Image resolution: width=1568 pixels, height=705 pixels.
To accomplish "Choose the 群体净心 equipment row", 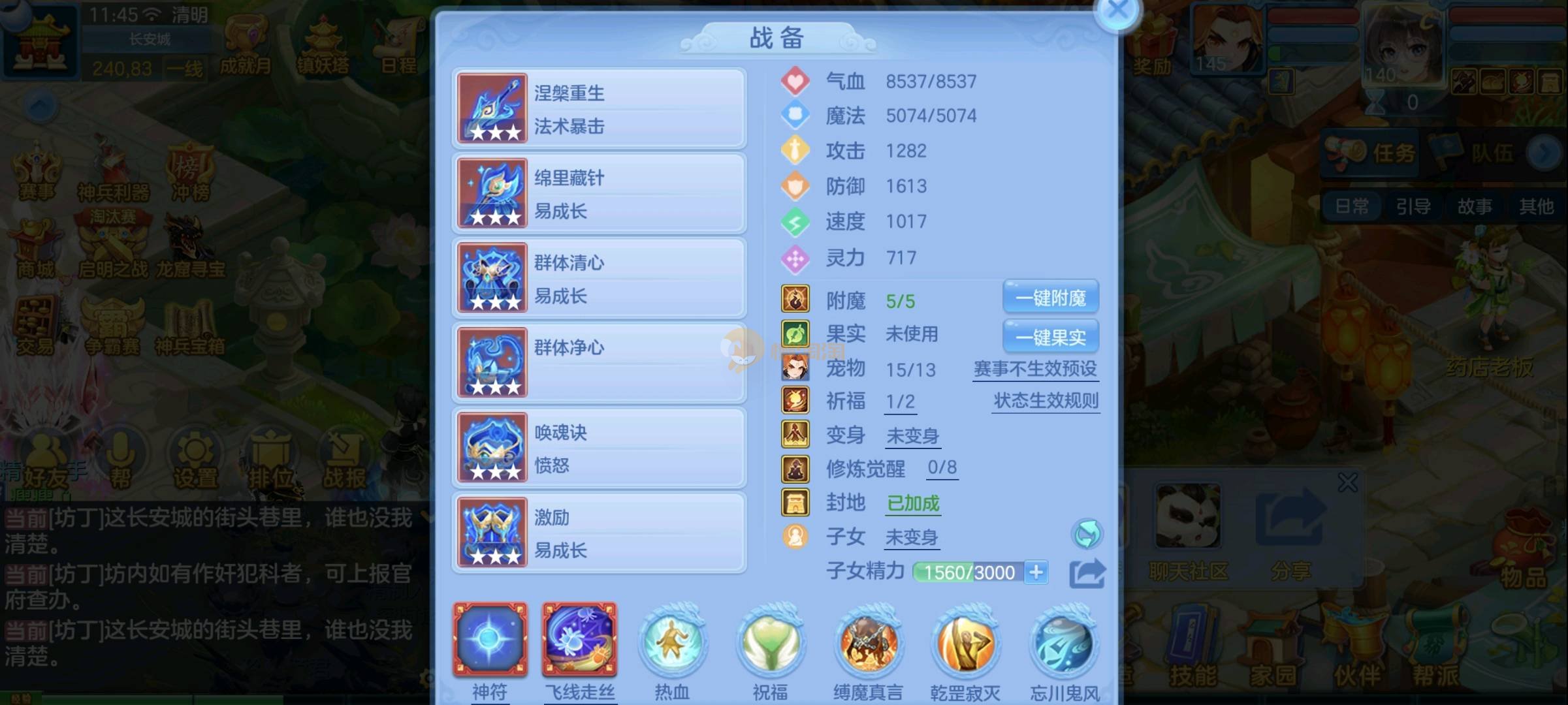I will click(599, 363).
